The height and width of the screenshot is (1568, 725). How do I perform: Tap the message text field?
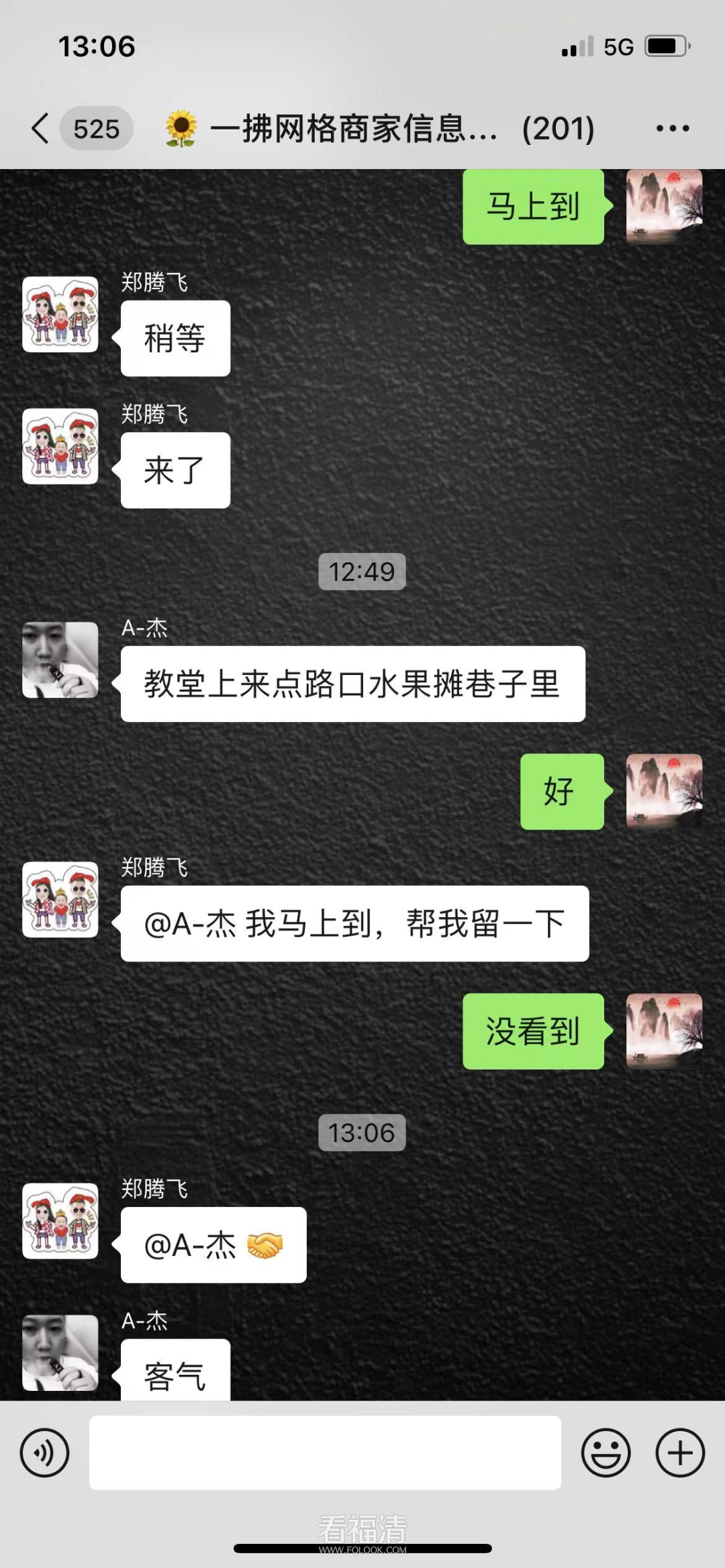click(x=325, y=1453)
